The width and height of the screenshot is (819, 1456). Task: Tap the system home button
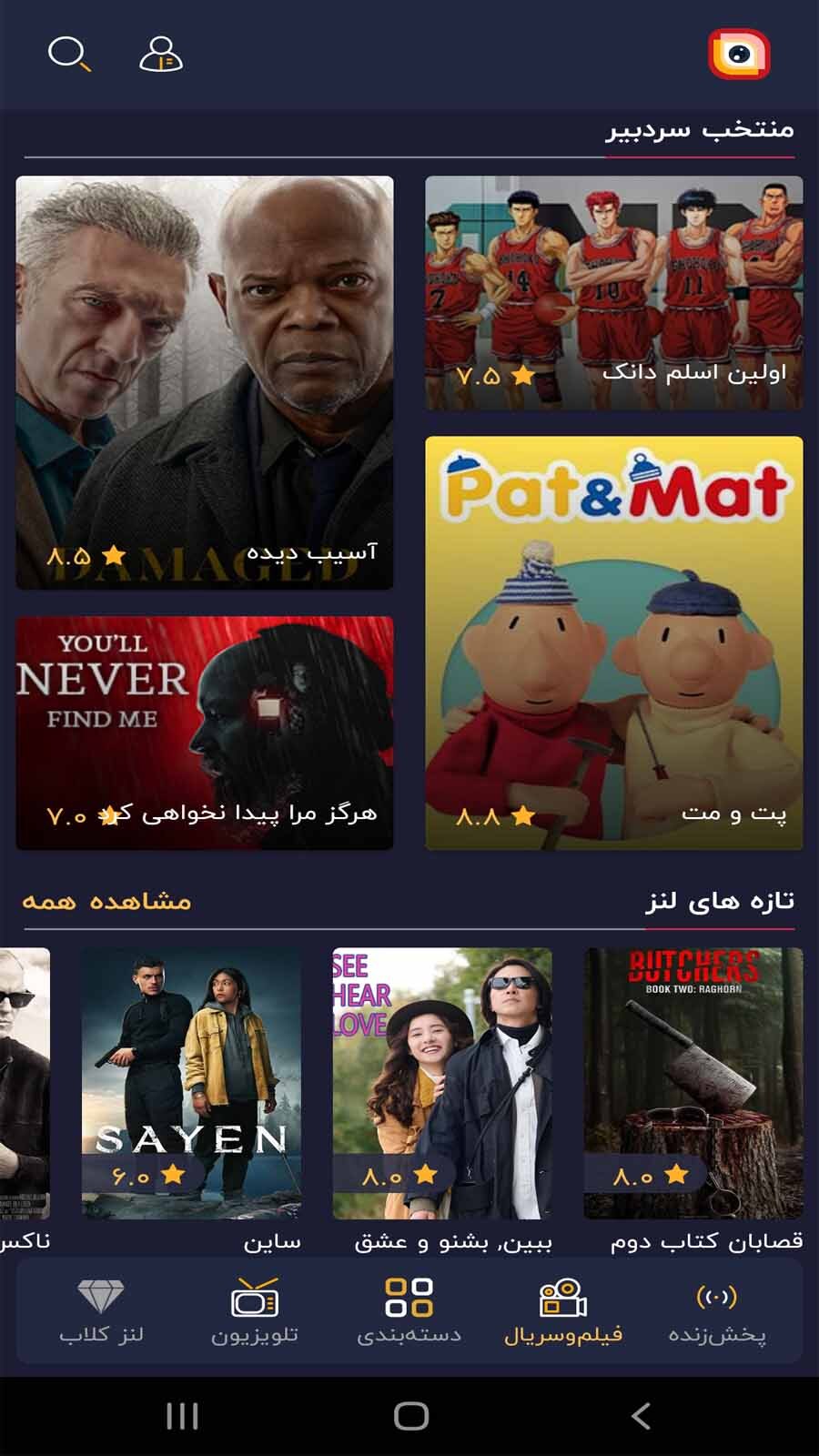(410, 1416)
